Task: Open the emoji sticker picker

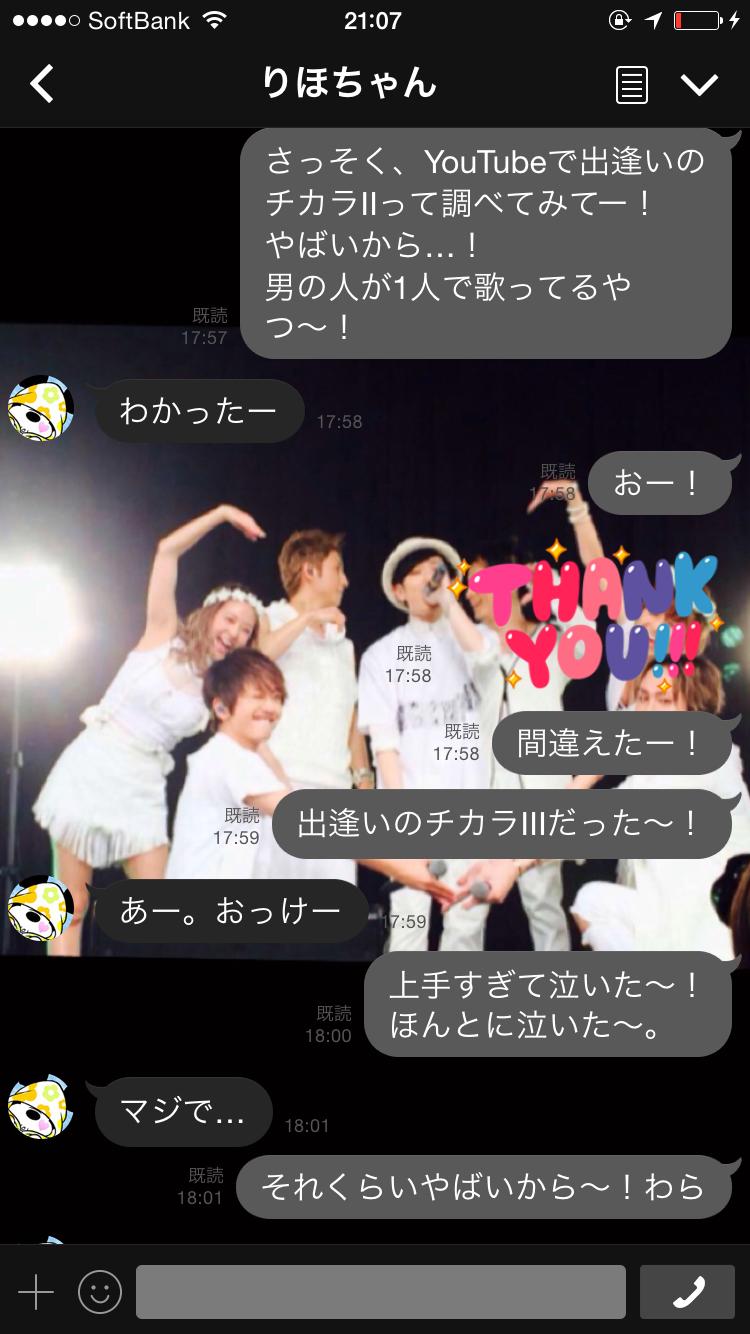Action: [99, 1292]
